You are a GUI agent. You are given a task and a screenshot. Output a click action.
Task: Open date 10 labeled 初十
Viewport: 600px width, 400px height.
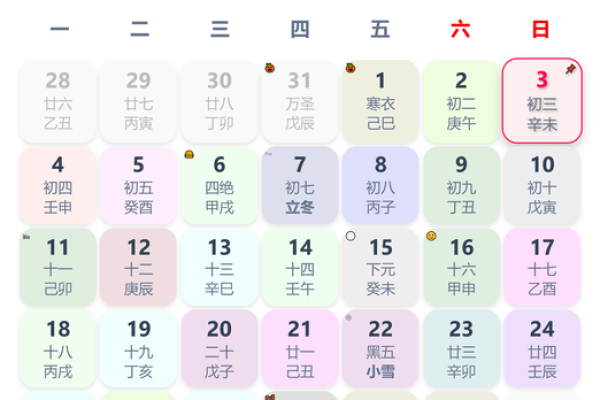(541, 184)
